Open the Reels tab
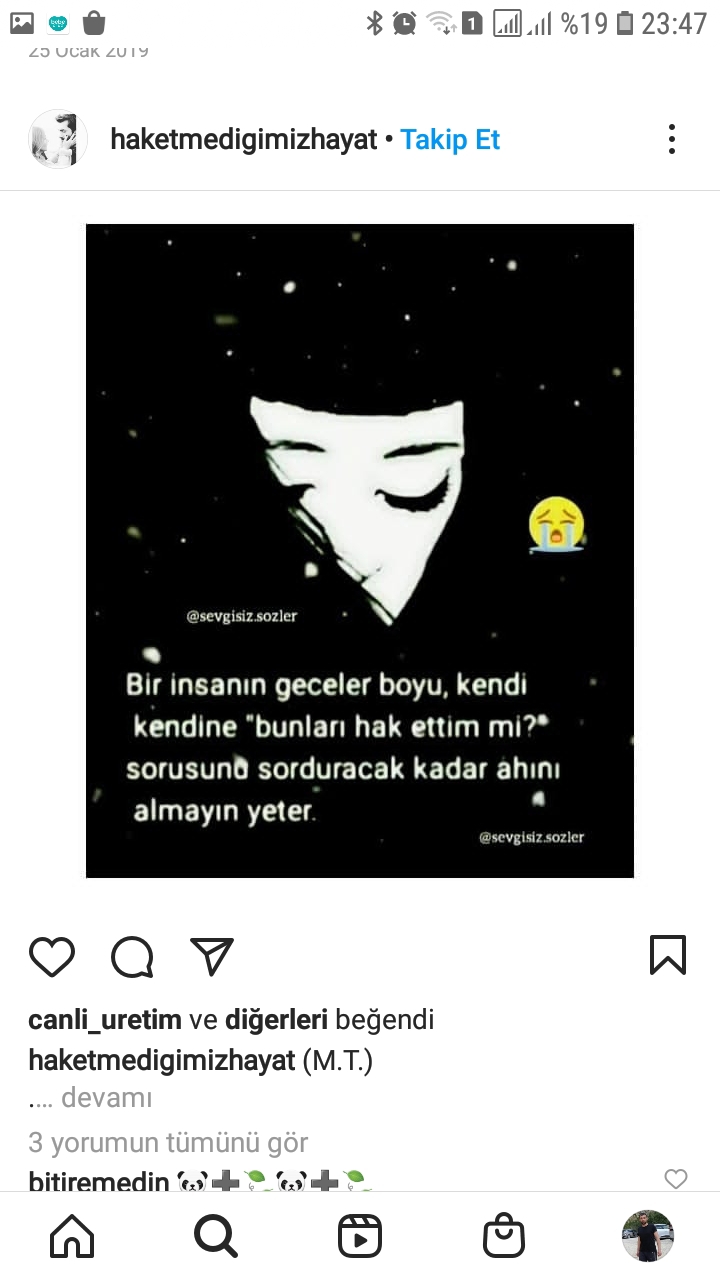This screenshot has height=1280, width=720. (360, 1237)
